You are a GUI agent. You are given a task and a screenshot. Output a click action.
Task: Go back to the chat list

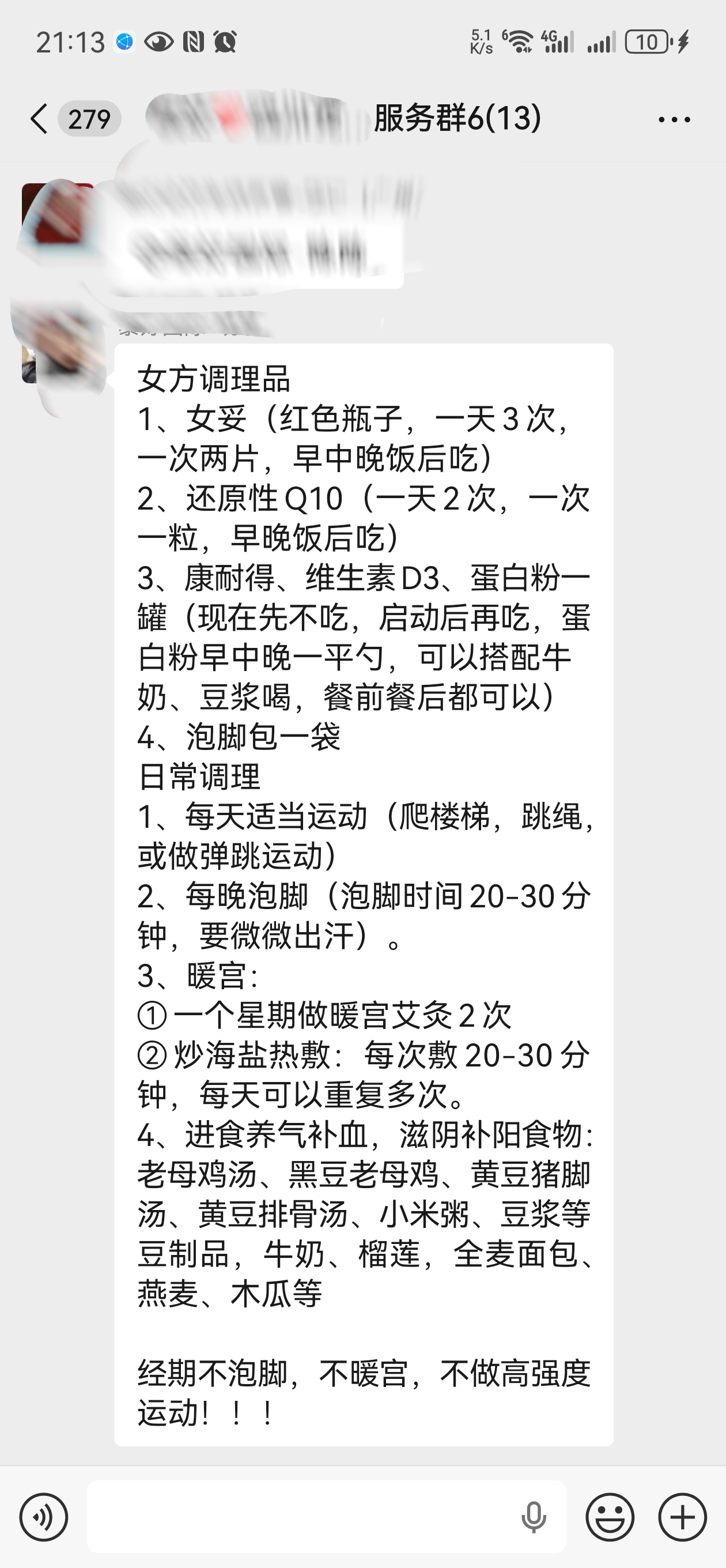click(39, 118)
